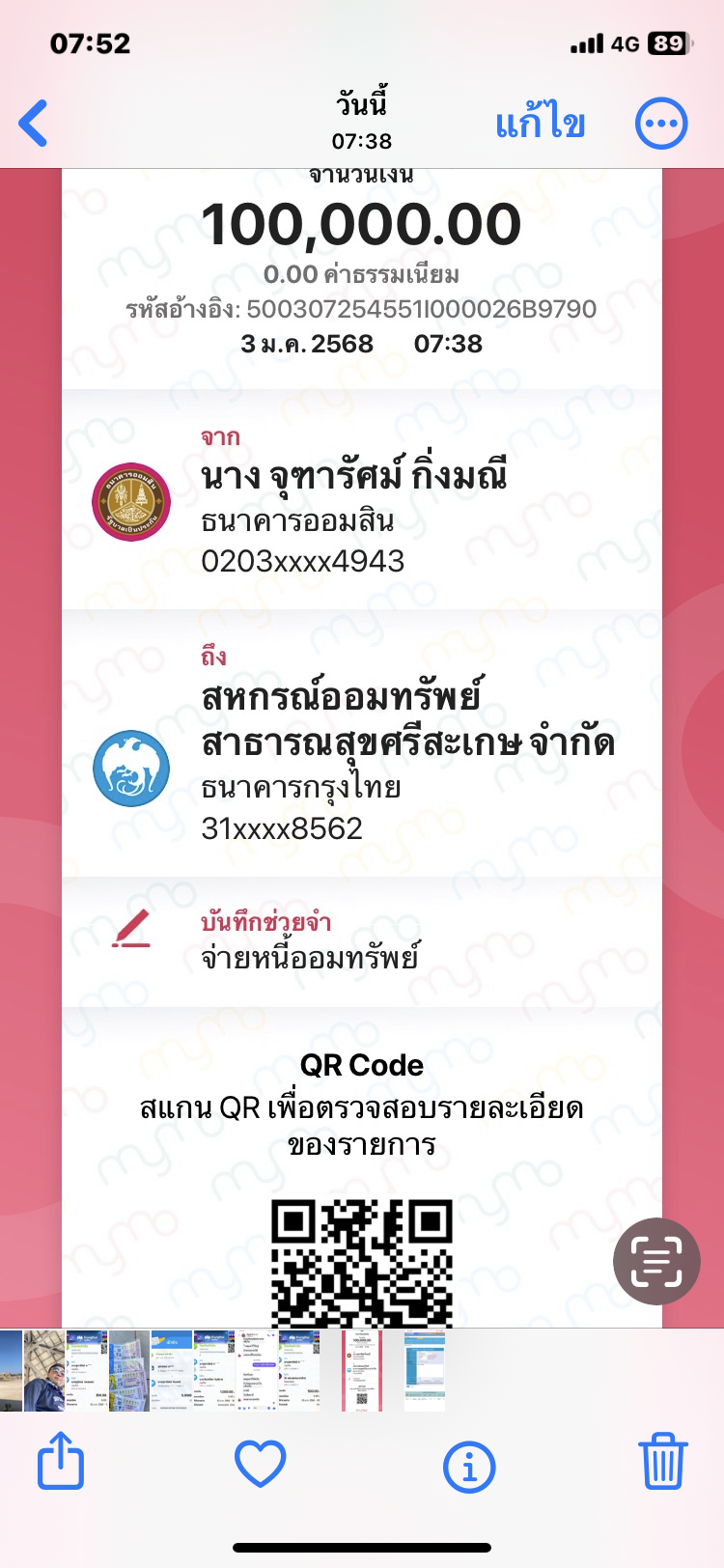
Task: Open the selfie thumbnail of man with sunglasses
Action: (43, 1371)
